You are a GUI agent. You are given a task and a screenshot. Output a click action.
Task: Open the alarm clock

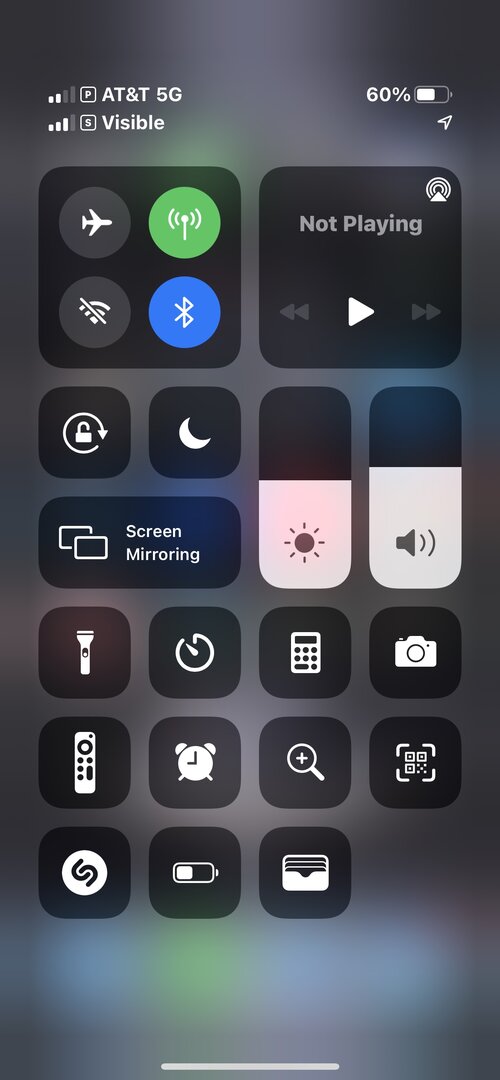[x=195, y=762]
